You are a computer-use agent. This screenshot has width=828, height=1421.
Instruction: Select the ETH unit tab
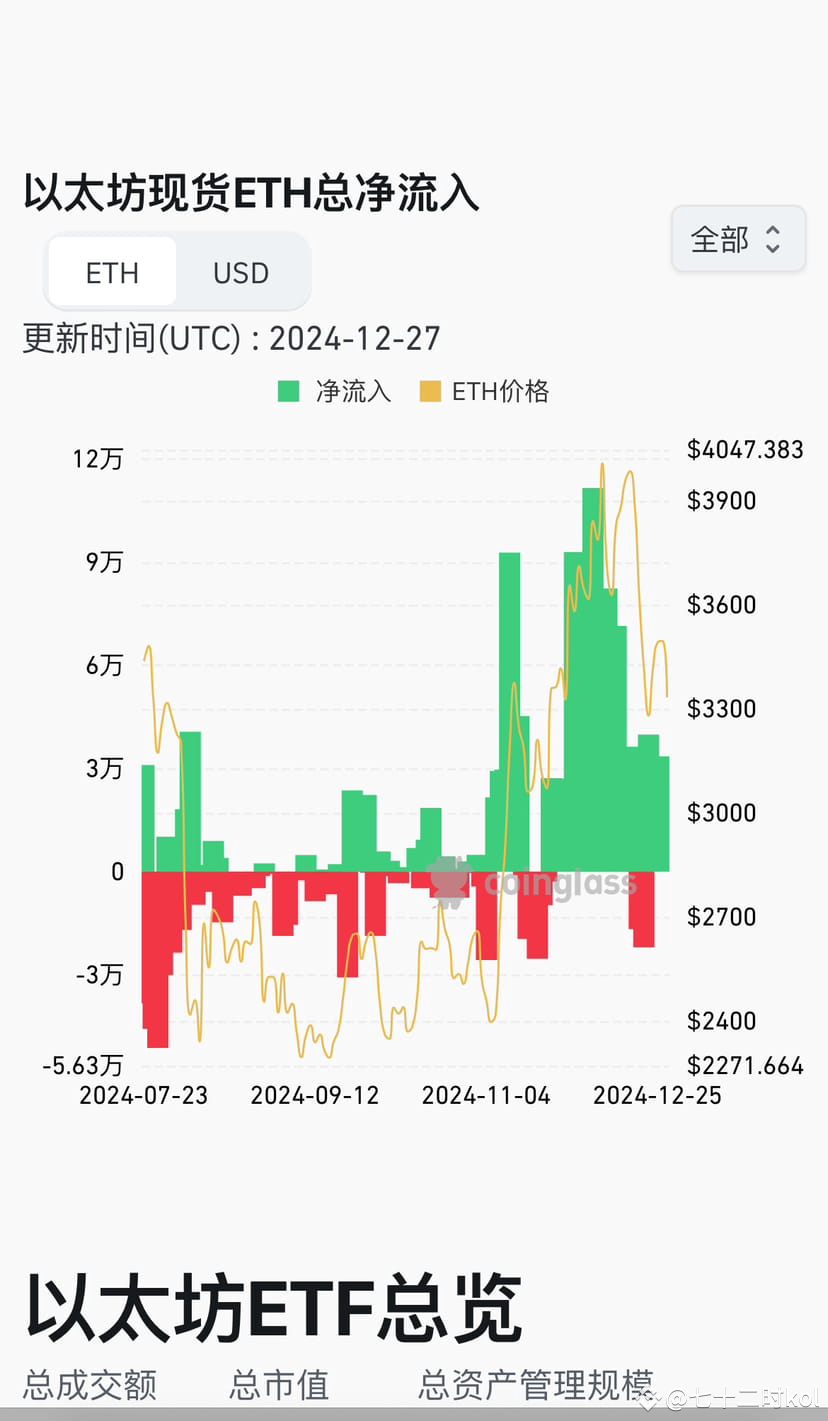coord(112,271)
